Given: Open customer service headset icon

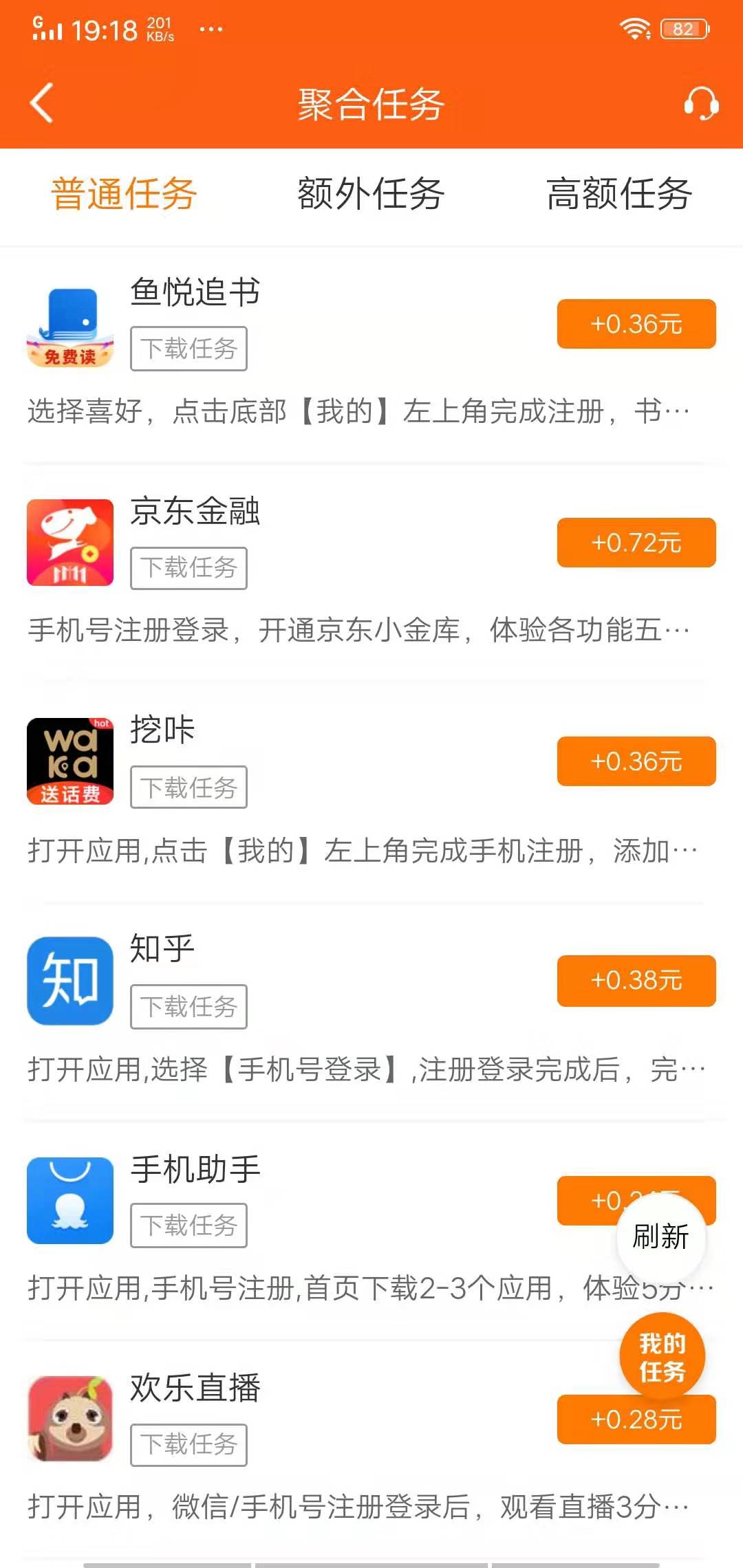Looking at the screenshot, I should click(x=701, y=105).
